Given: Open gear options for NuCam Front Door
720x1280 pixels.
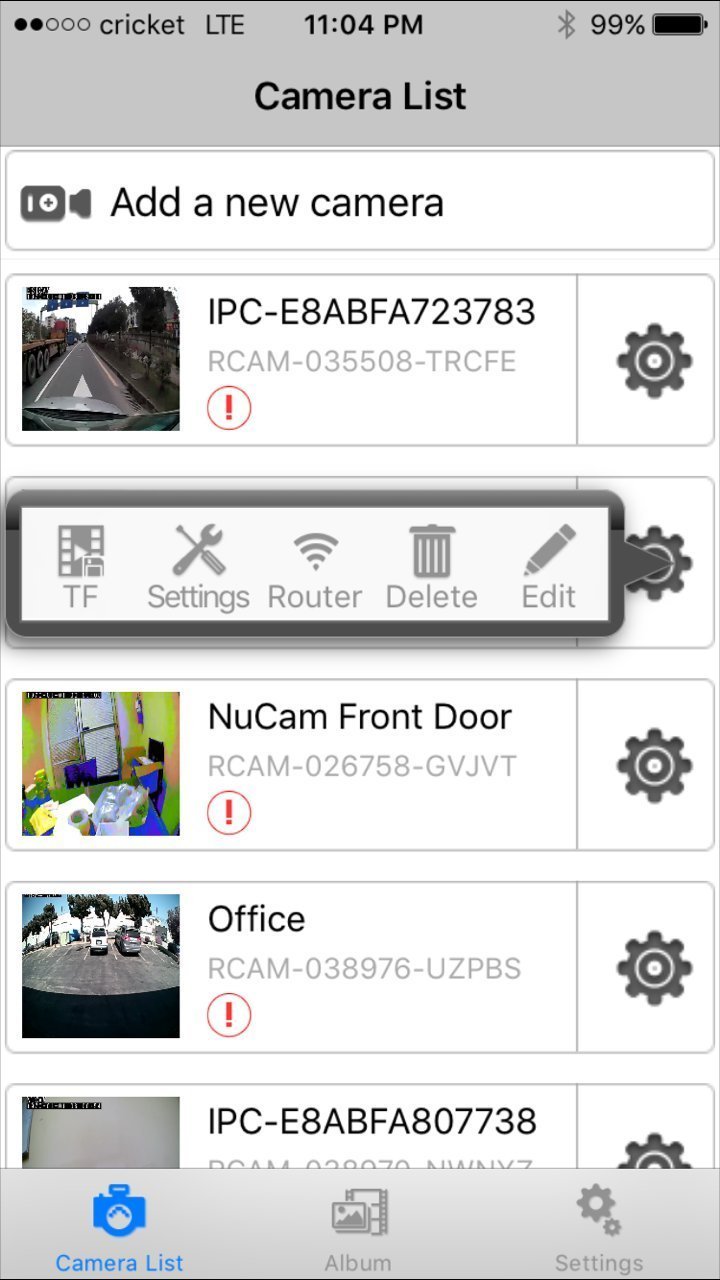Looking at the screenshot, I should point(654,765).
